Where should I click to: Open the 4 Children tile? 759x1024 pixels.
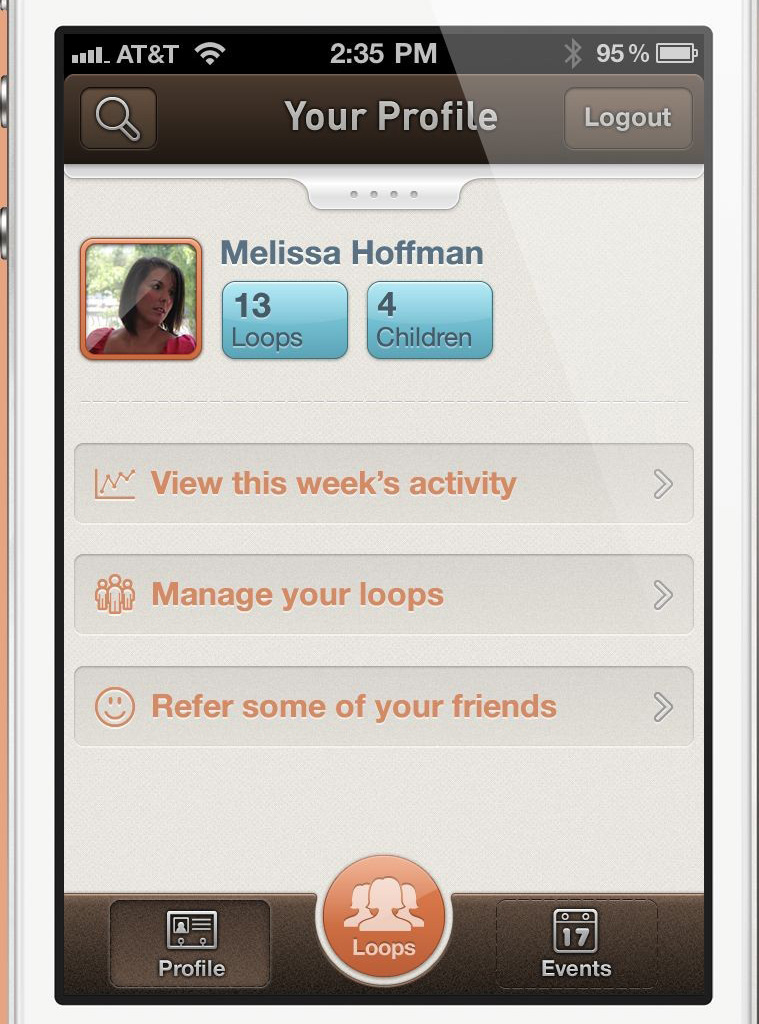[x=429, y=320]
